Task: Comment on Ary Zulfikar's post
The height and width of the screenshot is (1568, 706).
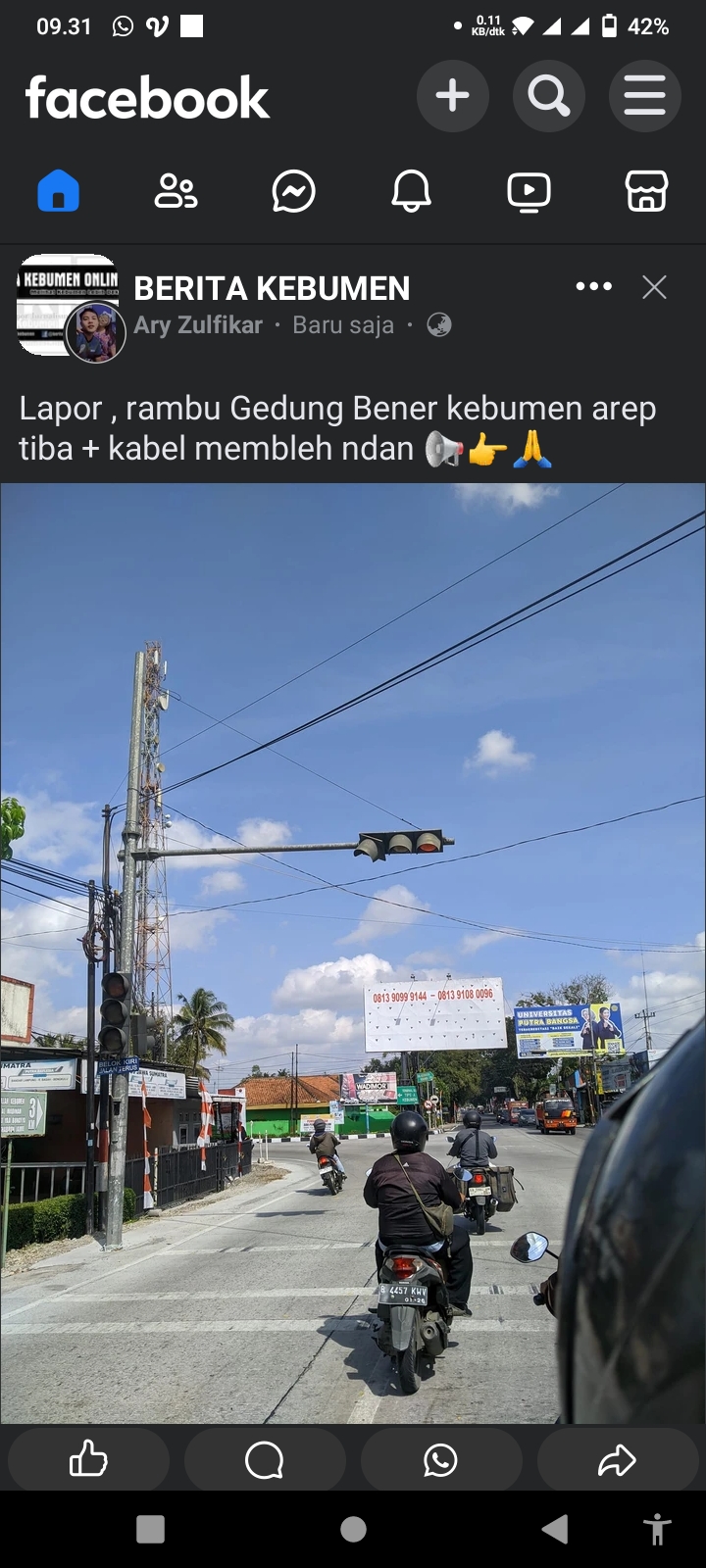Action: click(265, 1459)
